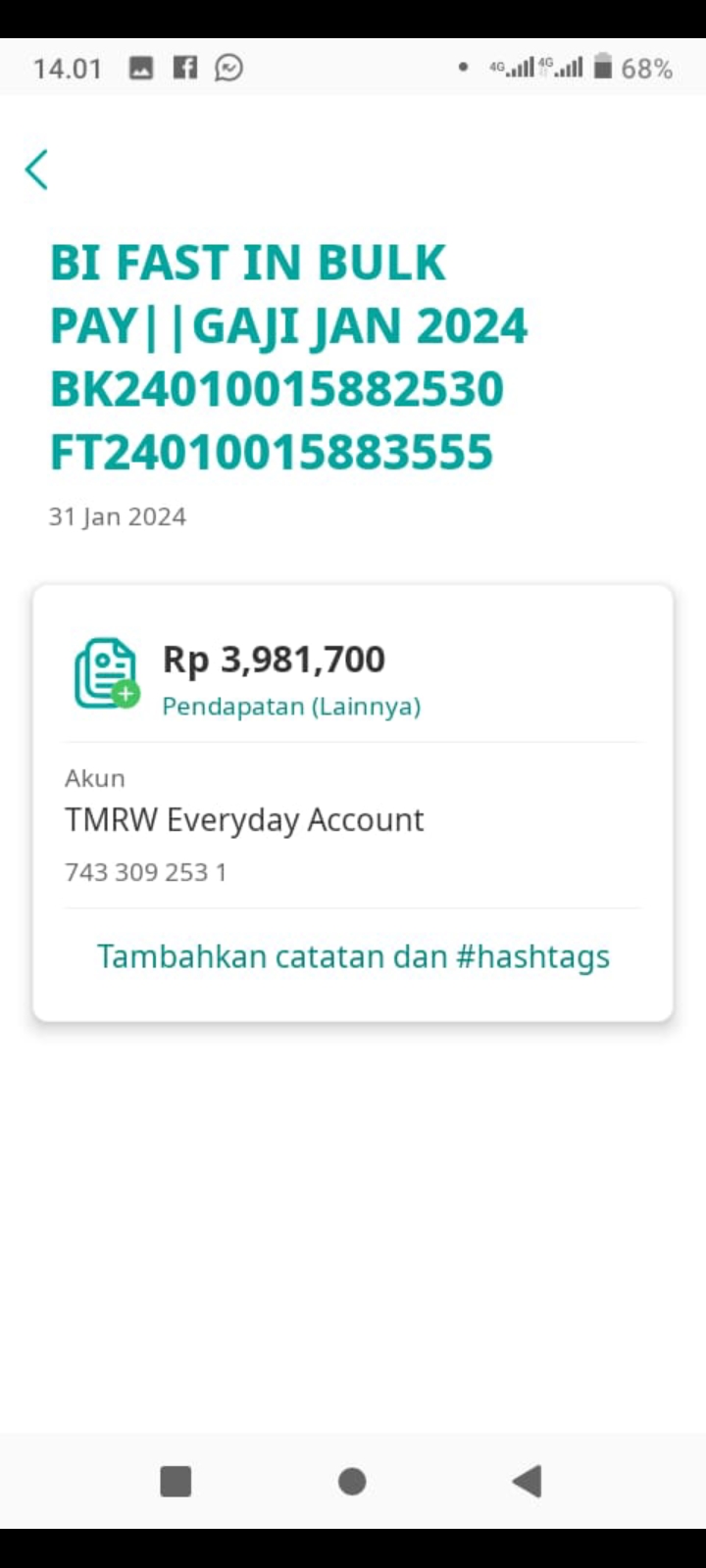Image resolution: width=706 pixels, height=1568 pixels.
Task: Go to the home screen via the circle button
Action: (352, 1481)
